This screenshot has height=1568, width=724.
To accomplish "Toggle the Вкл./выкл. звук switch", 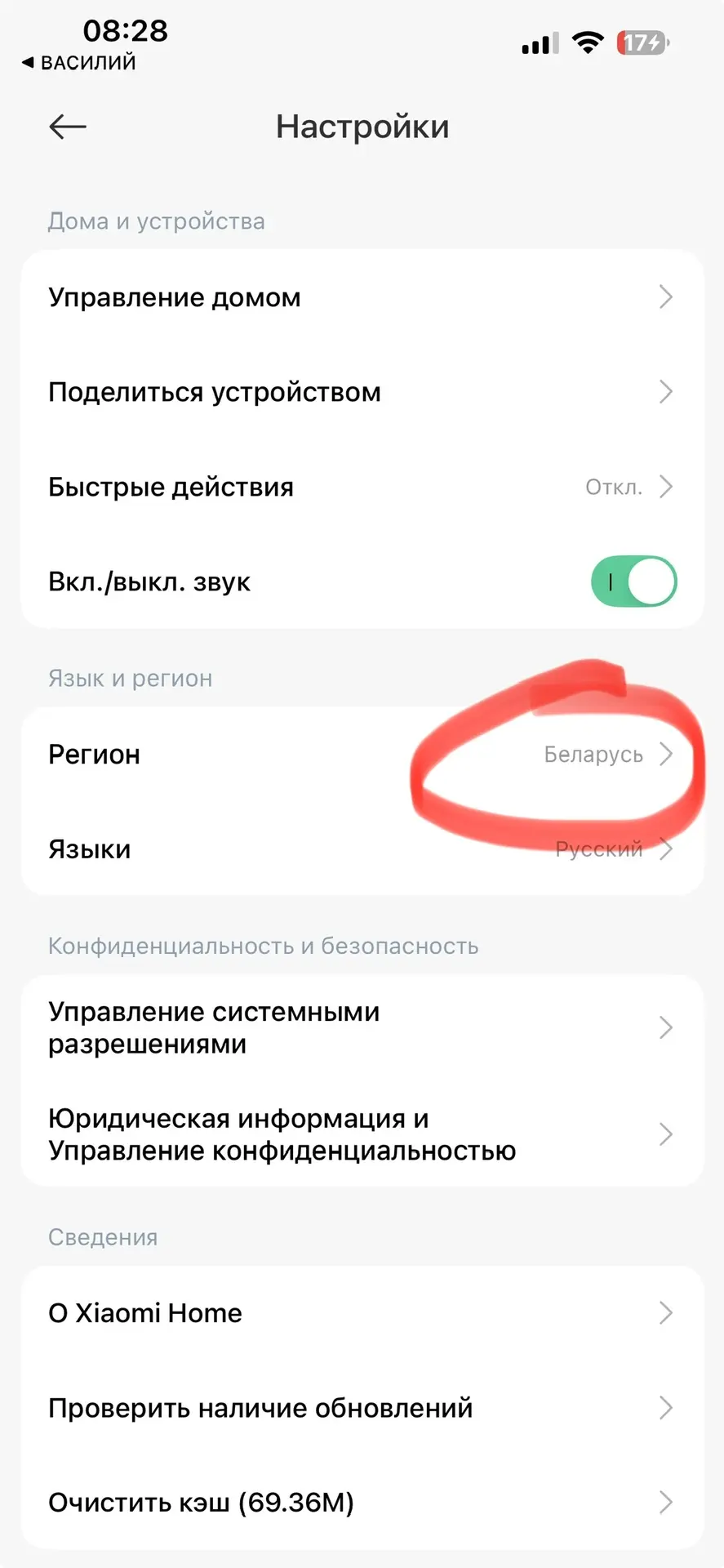I will click(633, 581).
